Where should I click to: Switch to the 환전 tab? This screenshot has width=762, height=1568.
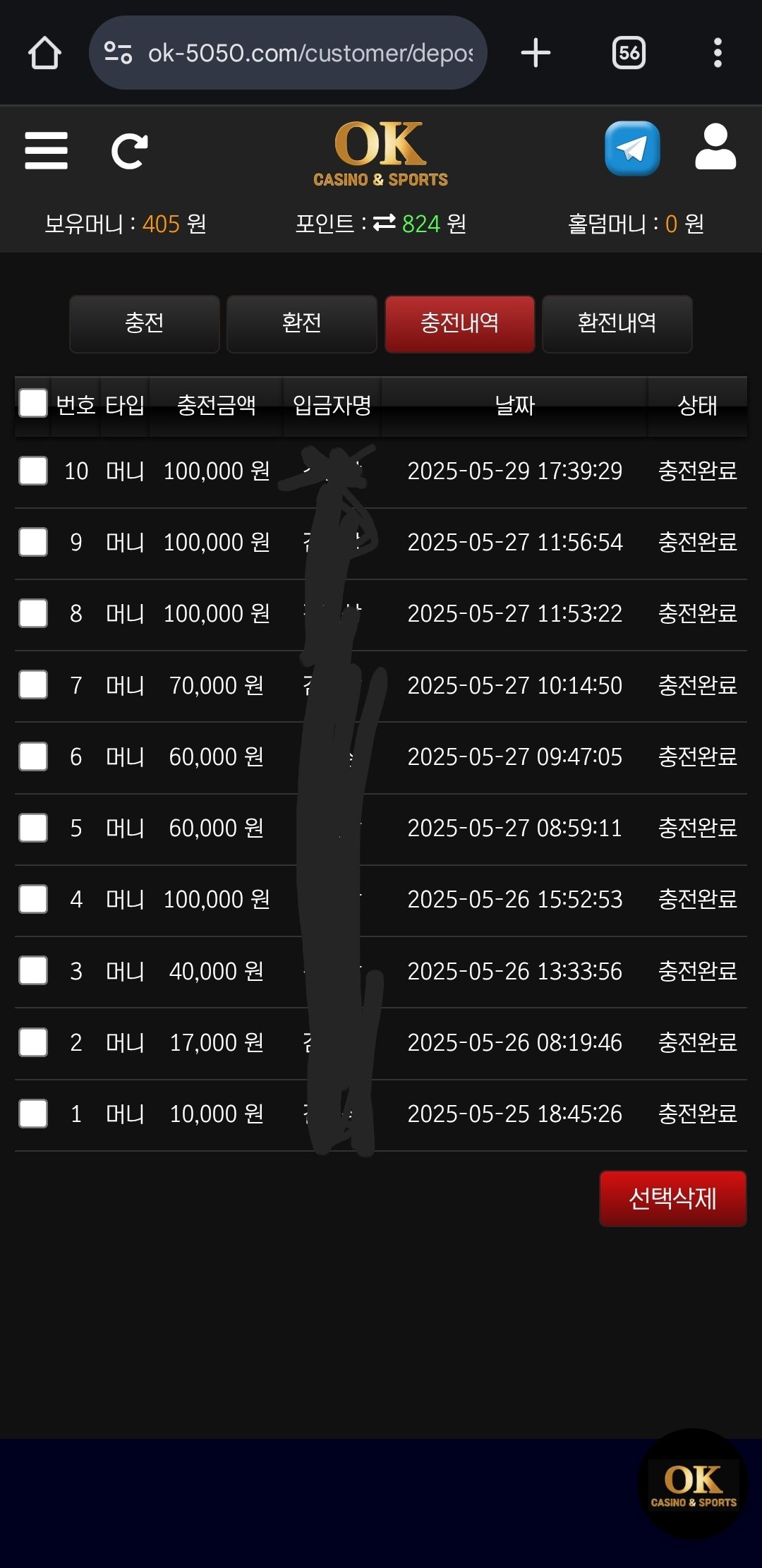[302, 323]
